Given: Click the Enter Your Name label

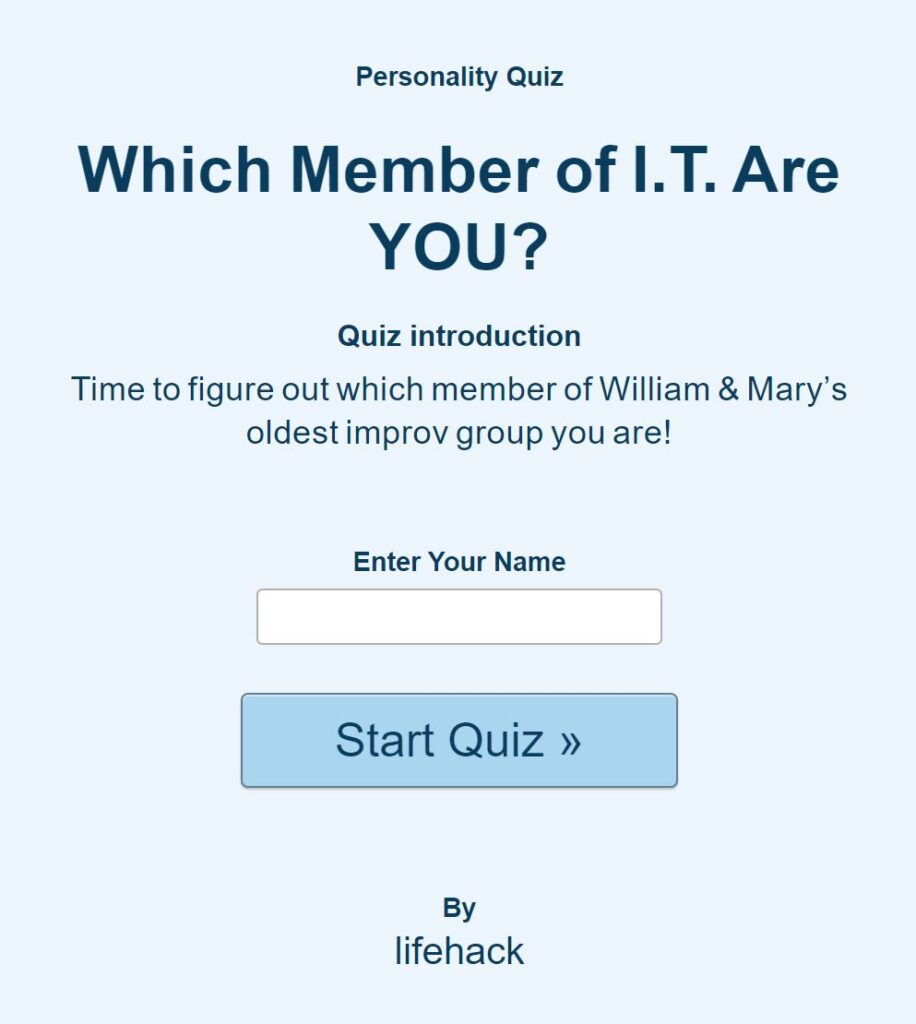Looking at the screenshot, I should point(459,562).
